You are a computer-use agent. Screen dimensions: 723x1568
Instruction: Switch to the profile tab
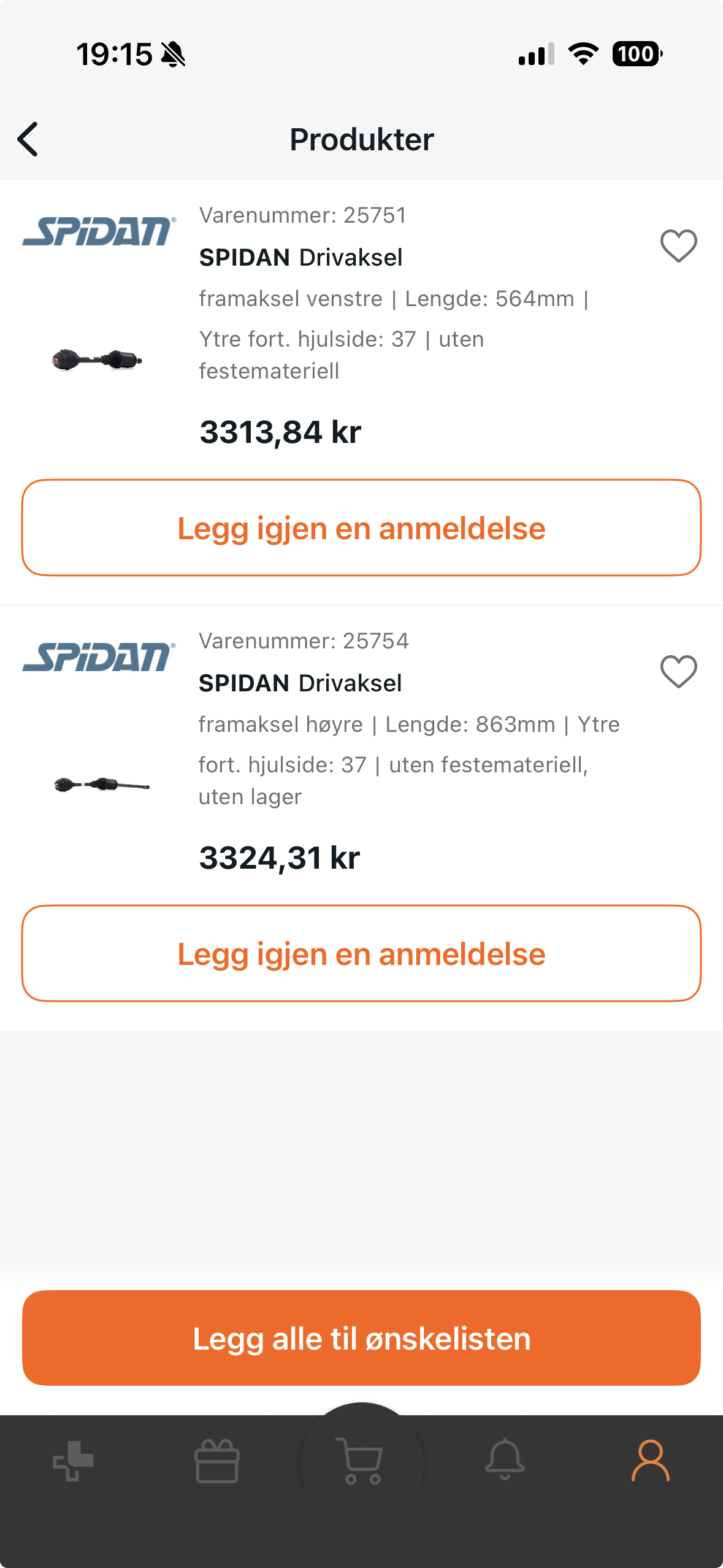point(650,1461)
